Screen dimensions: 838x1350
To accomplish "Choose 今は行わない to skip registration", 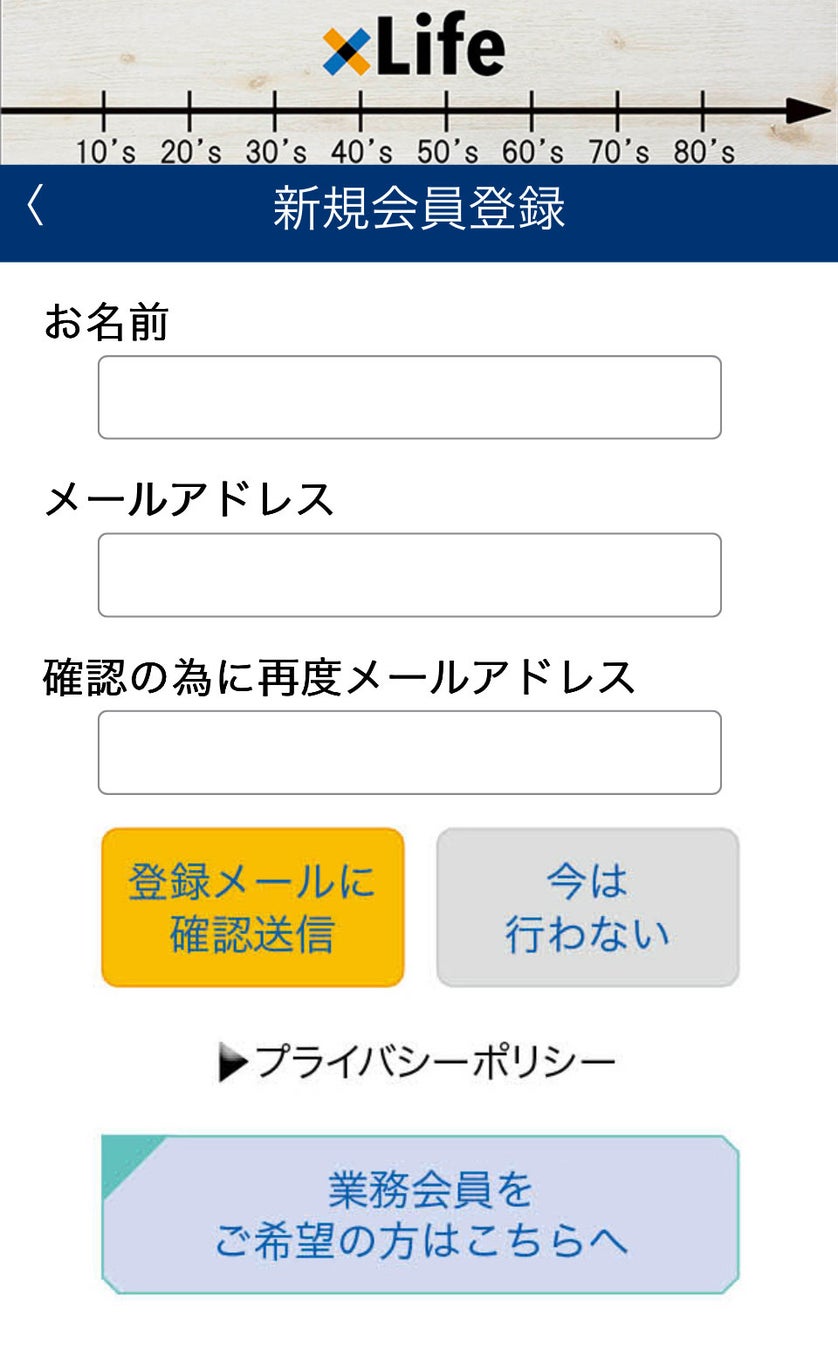I will pyautogui.click(x=587, y=907).
